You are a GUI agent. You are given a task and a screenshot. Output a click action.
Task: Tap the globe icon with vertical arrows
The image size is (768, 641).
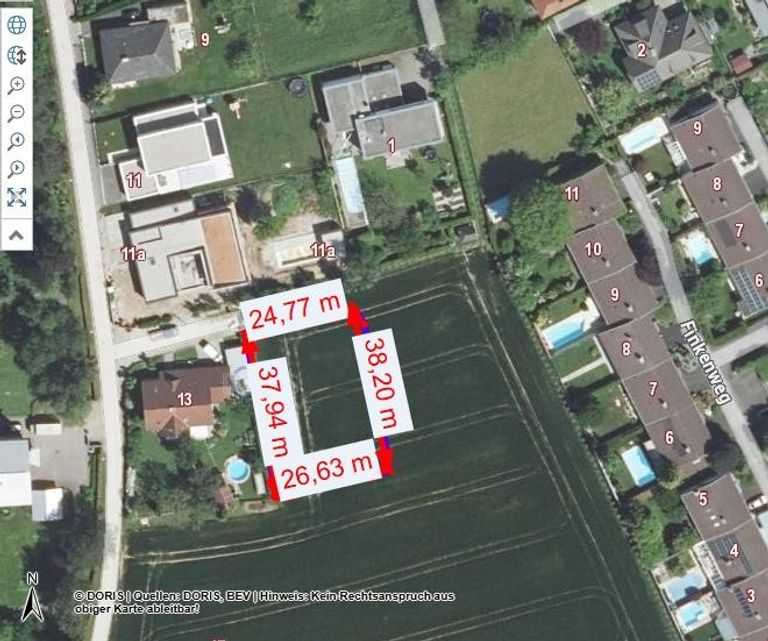[x=16, y=55]
